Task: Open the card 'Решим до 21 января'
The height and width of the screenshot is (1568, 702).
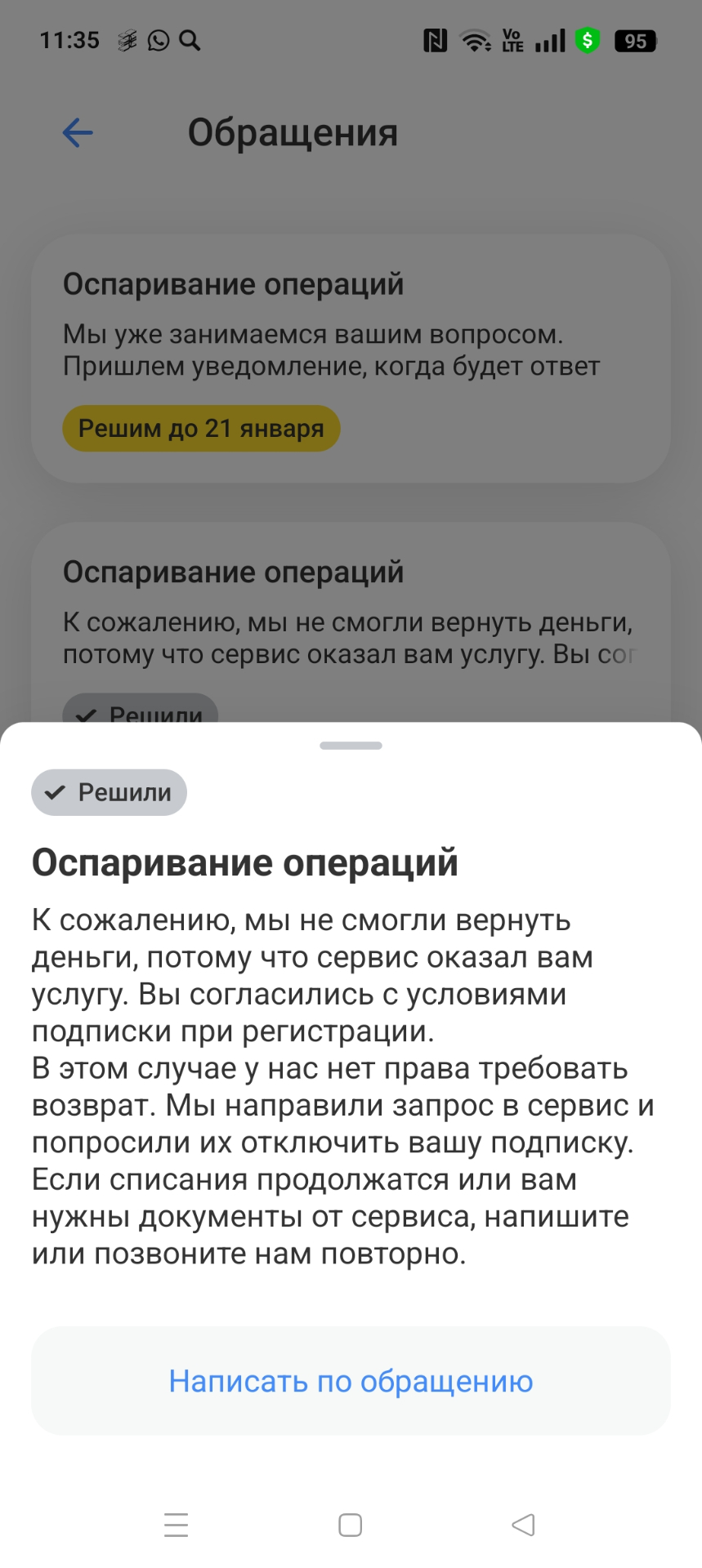Action: (x=351, y=359)
